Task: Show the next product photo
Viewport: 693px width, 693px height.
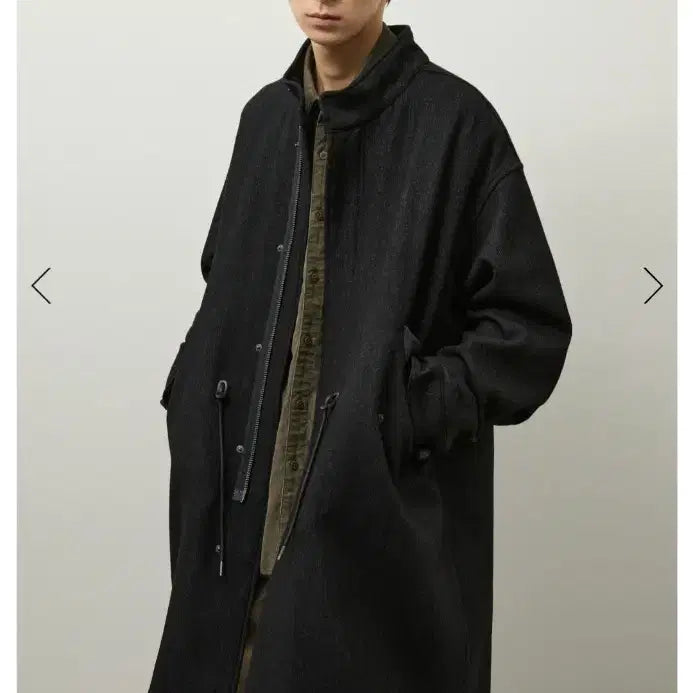Action: point(653,286)
